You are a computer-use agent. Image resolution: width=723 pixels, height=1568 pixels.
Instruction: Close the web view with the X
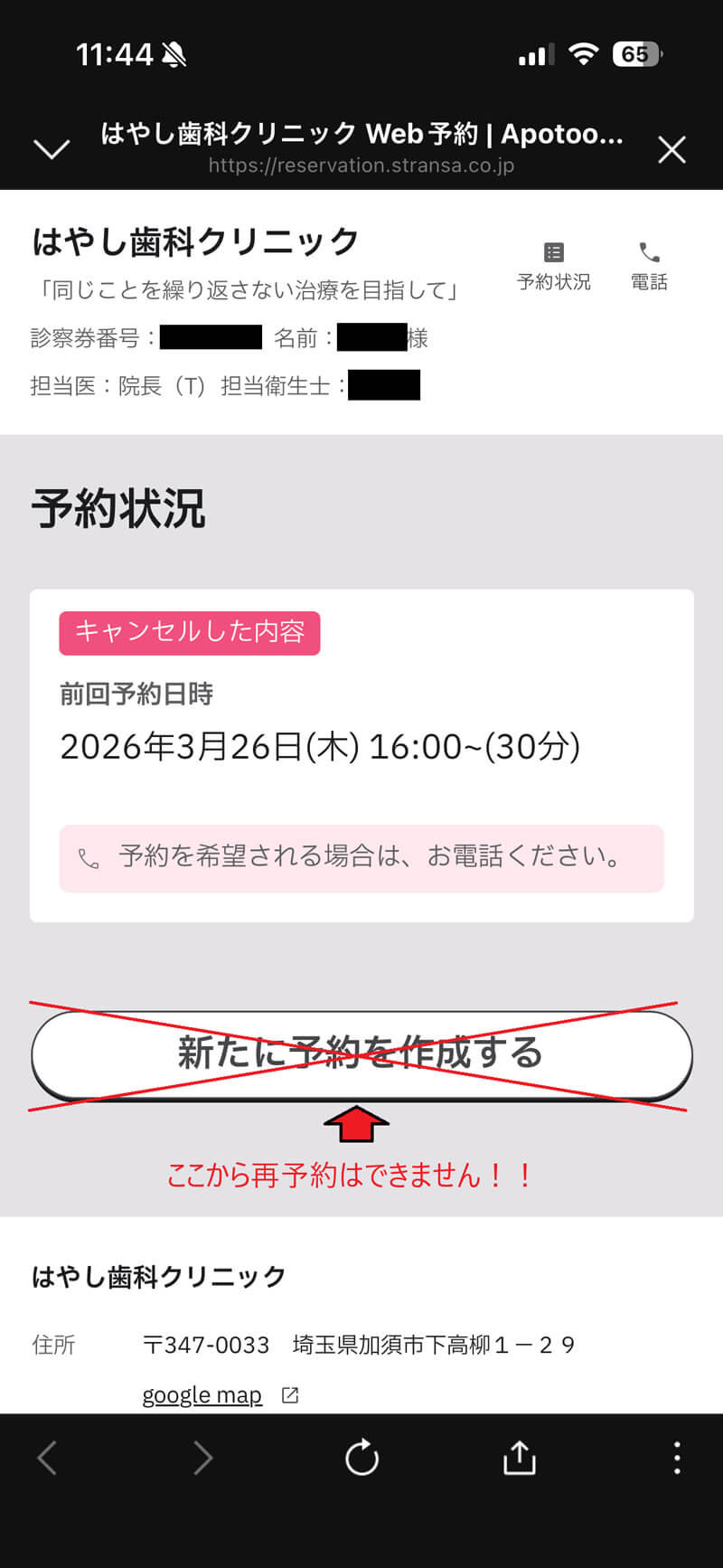[x=671, y=148]
